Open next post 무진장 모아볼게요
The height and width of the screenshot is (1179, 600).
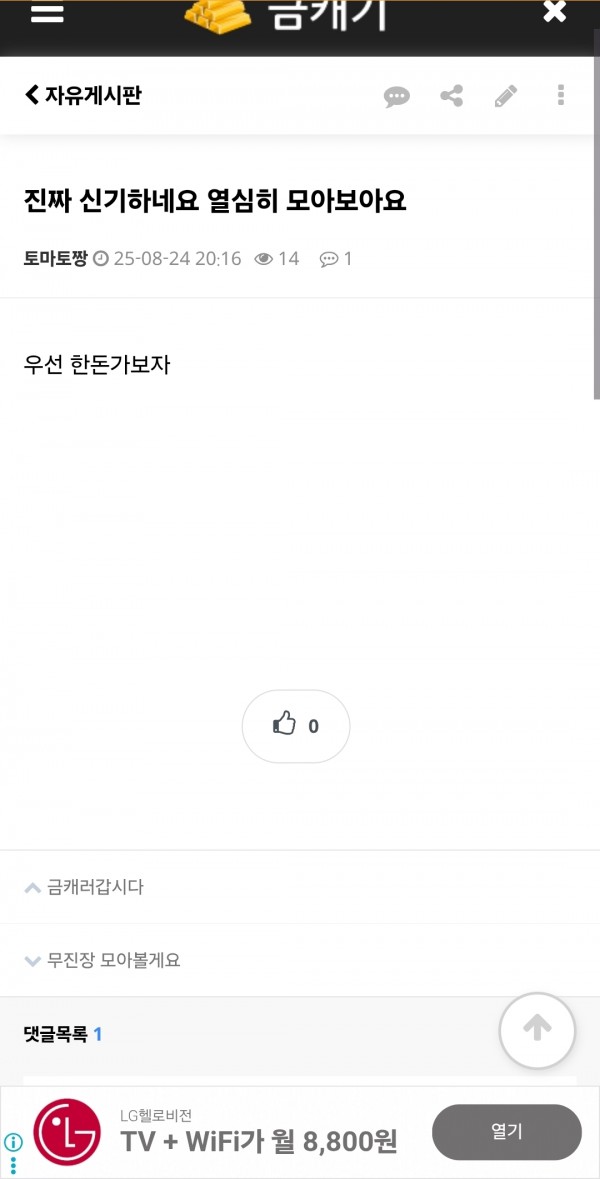click(x=300, y=960)
